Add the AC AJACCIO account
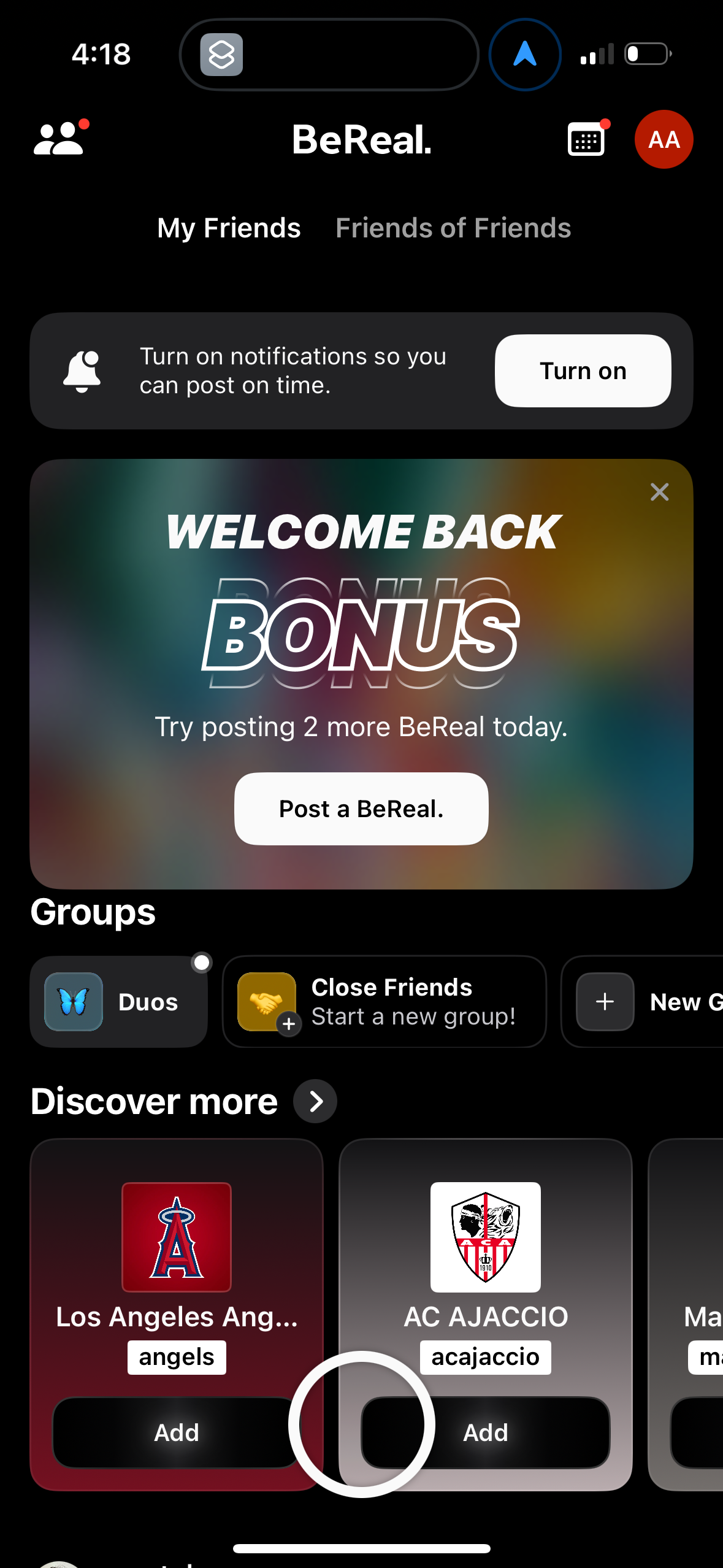The width and height of the screenshot is (723, 1568). click(x=485, y=1433)
